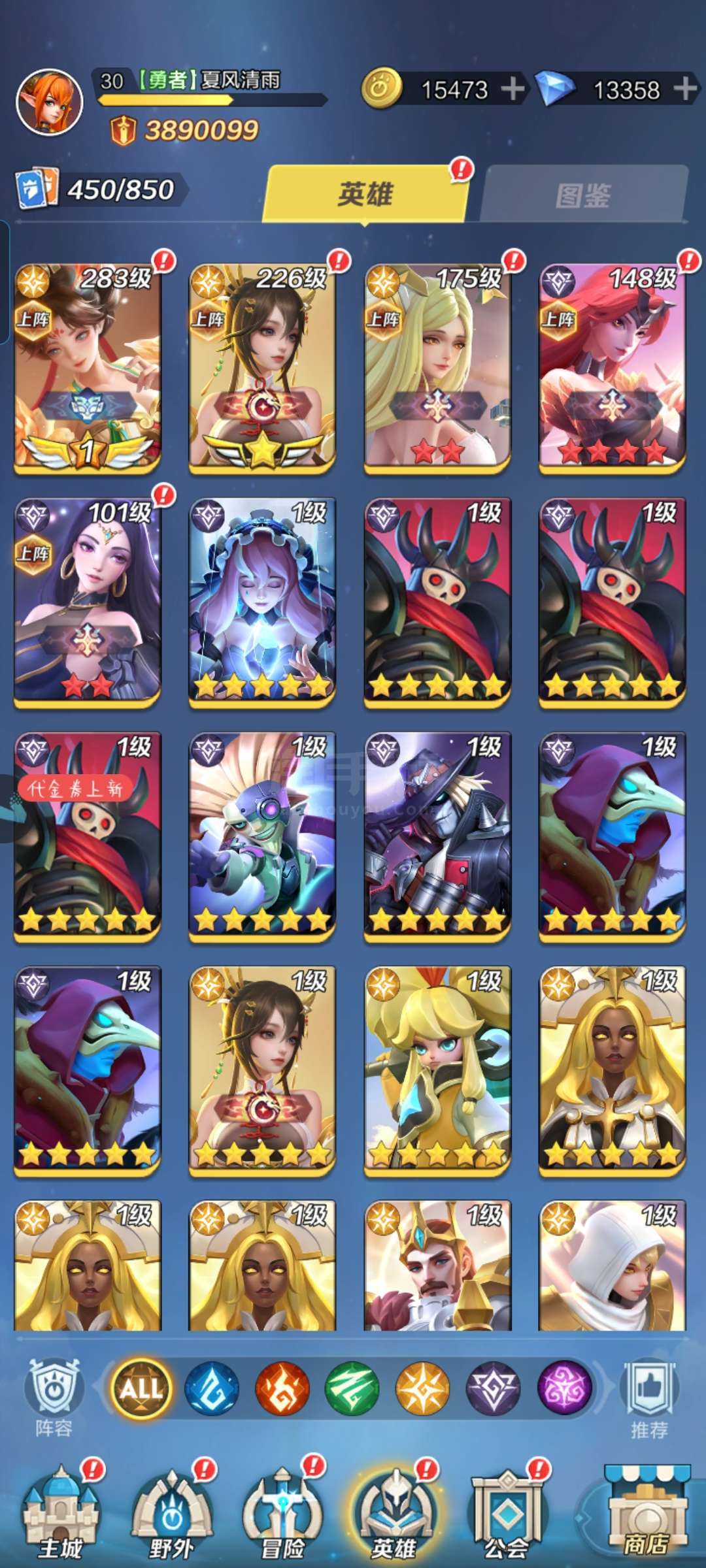Image resolution: width=706 pixels, height=1568 pixels.
Task: Open the 推荐 recommendations button
Action: coord(649,1397)
